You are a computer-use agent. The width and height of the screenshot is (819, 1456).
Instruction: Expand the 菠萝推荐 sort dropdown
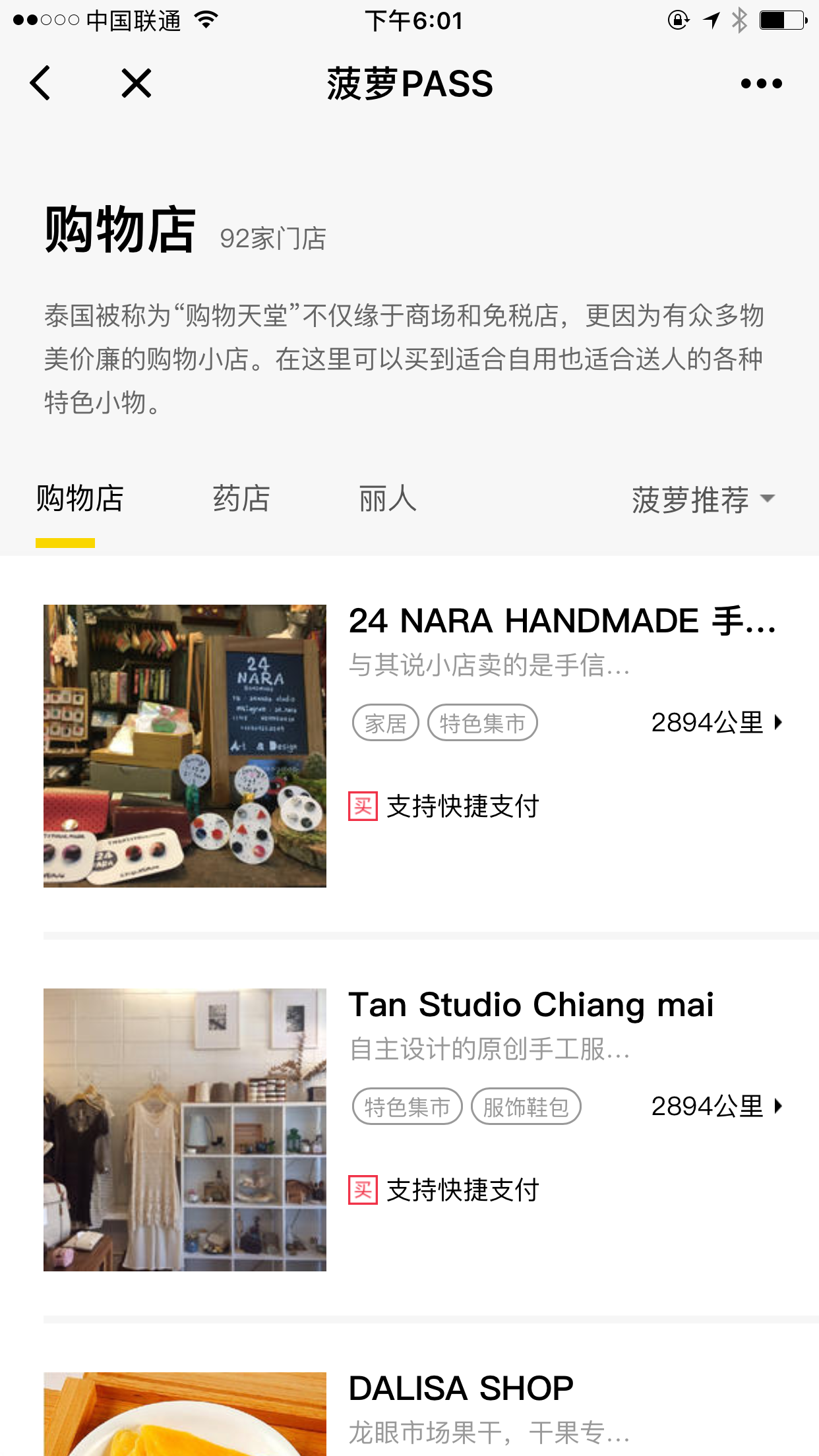click(x=703, y=499)
